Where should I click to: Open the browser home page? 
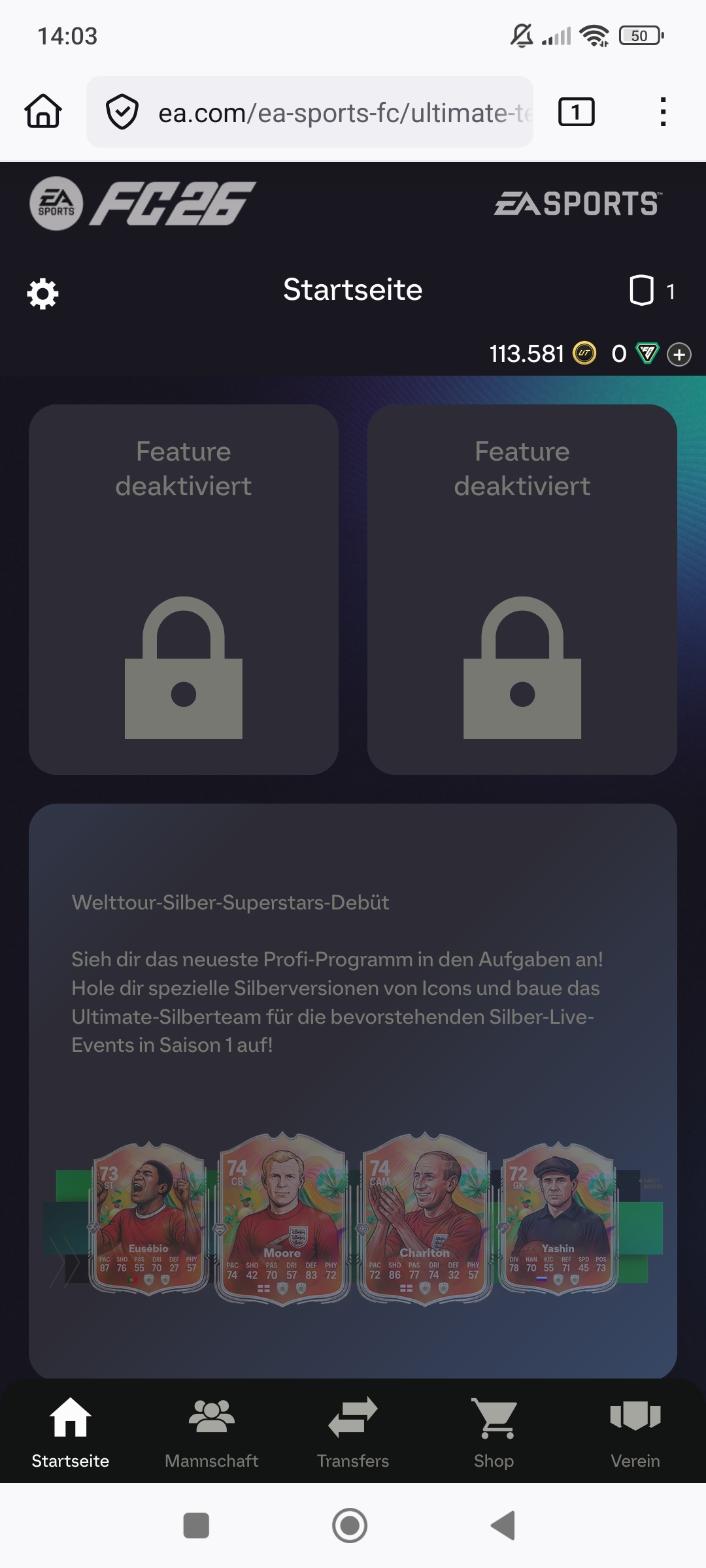point(43,112)
